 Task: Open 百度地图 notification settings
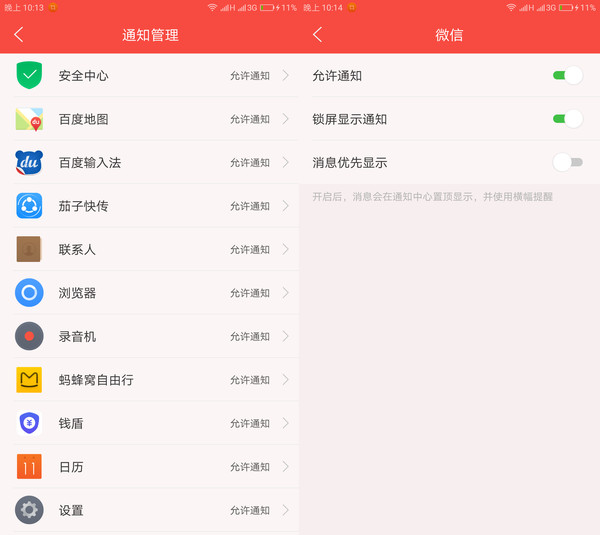[150, 119]
